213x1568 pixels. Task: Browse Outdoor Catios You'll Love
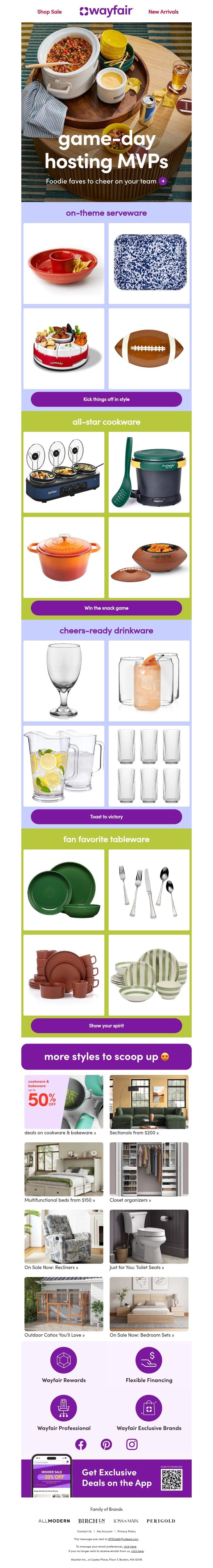64,1307
